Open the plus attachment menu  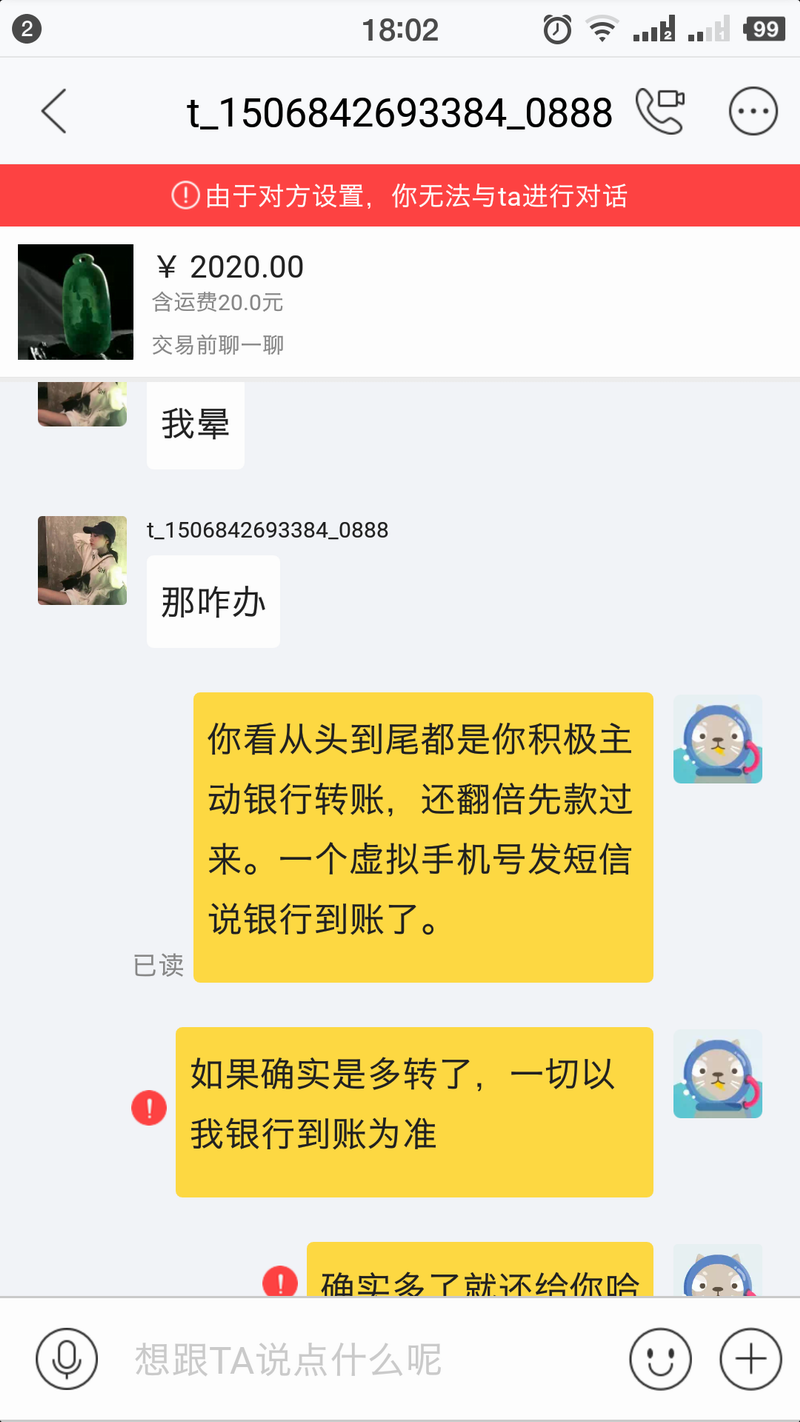pyautogui.click(x=751, y=1359)
